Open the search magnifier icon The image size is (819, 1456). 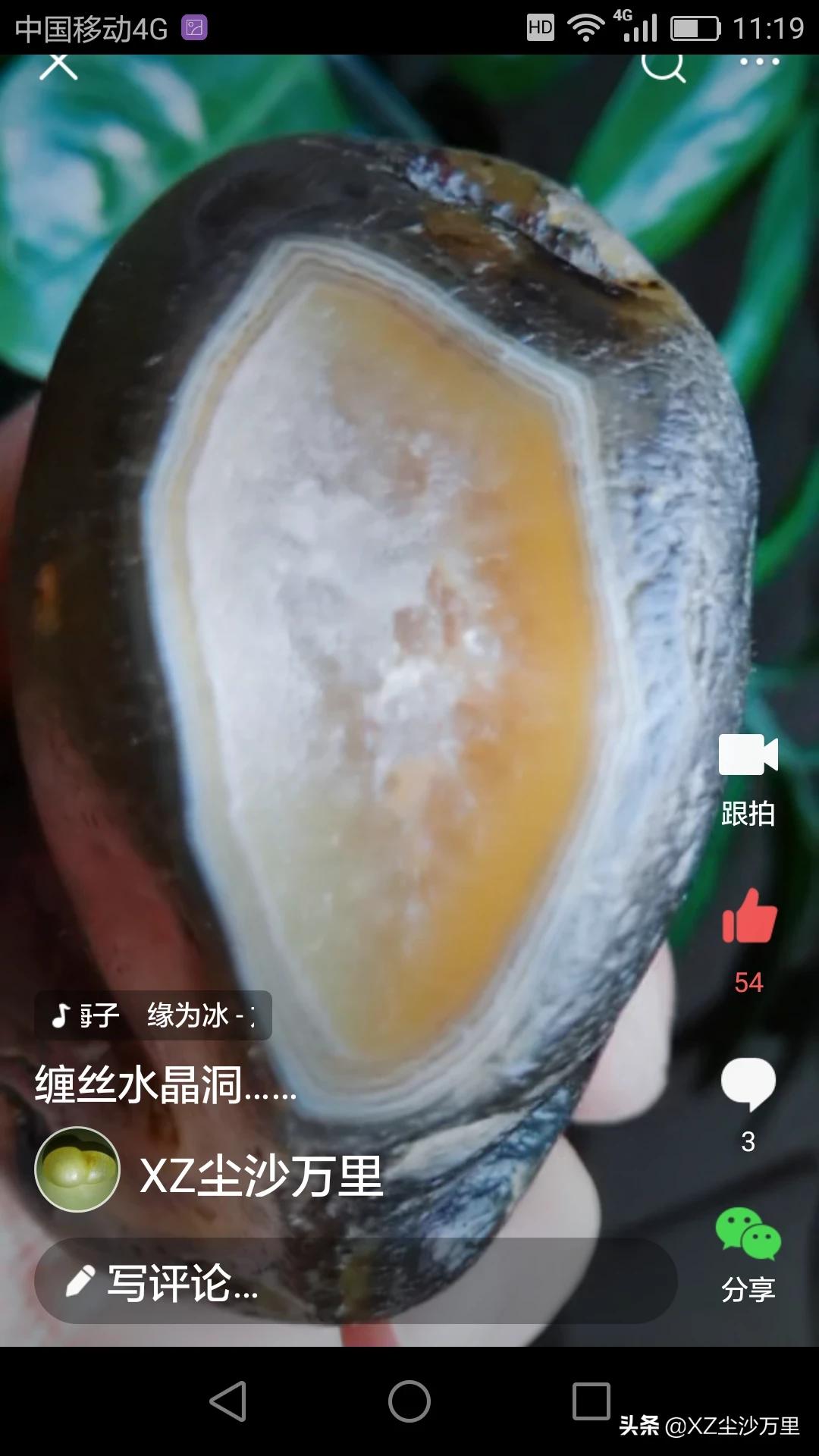coord(663,67)
